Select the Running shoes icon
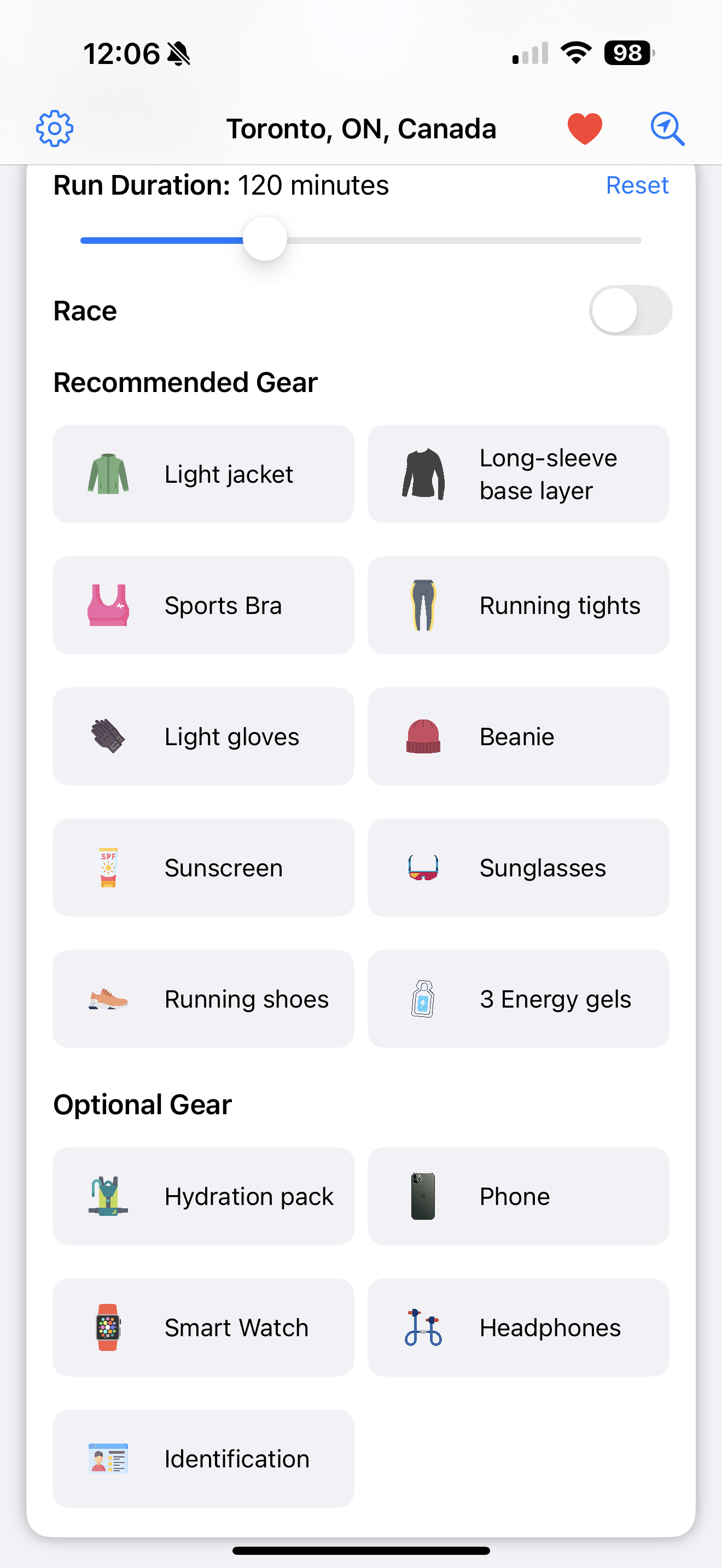The image size is (722, 1568). (108, 998)
